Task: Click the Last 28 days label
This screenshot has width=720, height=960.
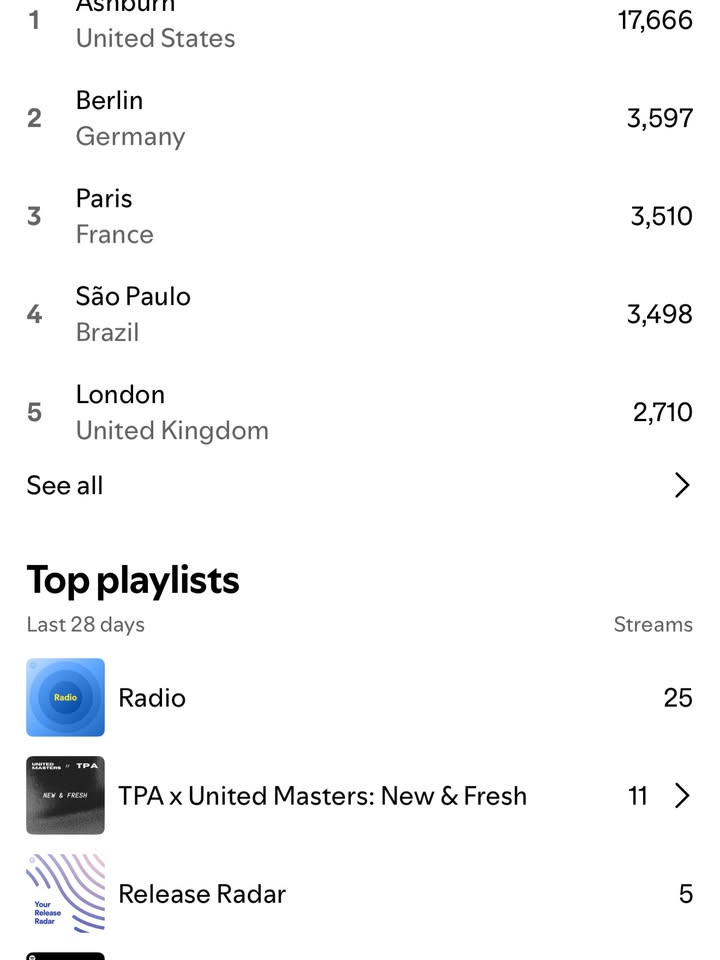Action: pyautogui.click(x=85, y=624)
